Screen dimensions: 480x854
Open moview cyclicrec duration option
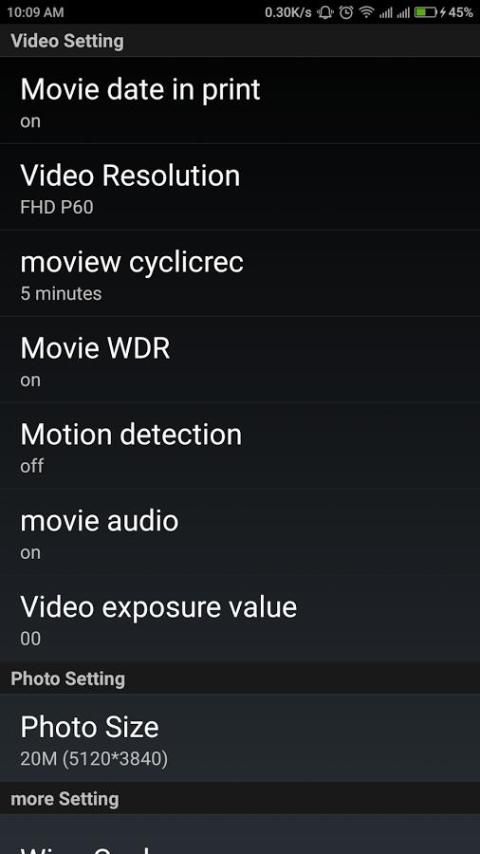[x=240, y=273]
